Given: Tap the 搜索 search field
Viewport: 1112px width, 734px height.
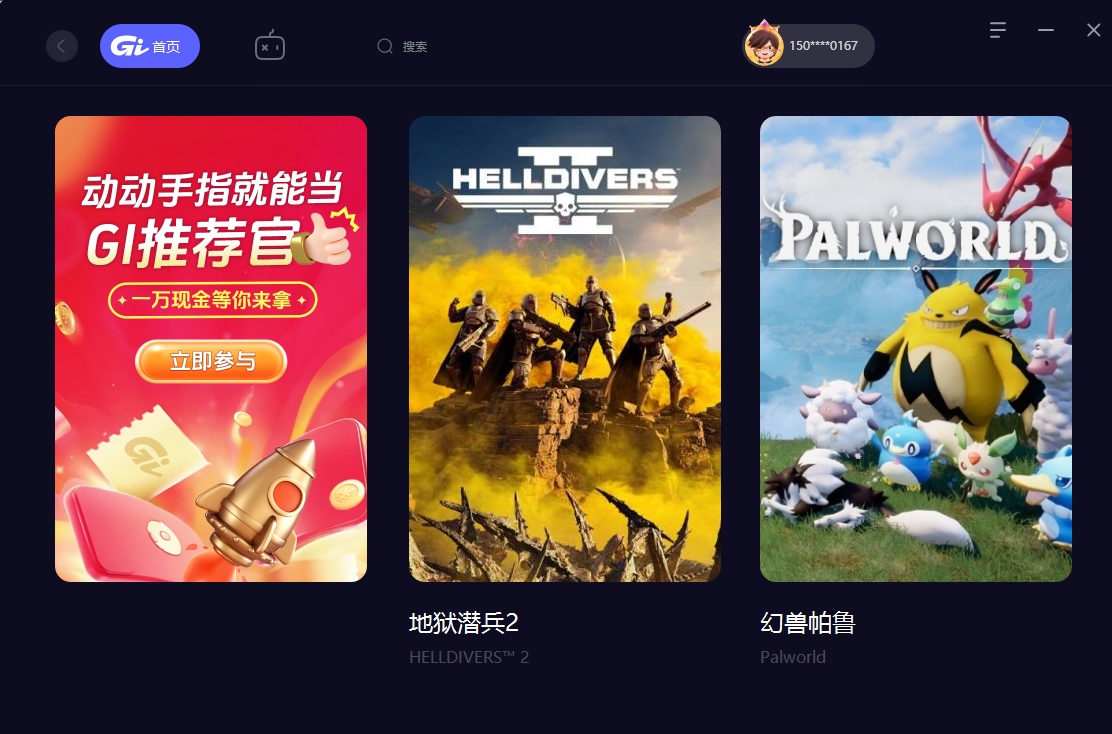Looking at the screenshot, I should 414,46.
